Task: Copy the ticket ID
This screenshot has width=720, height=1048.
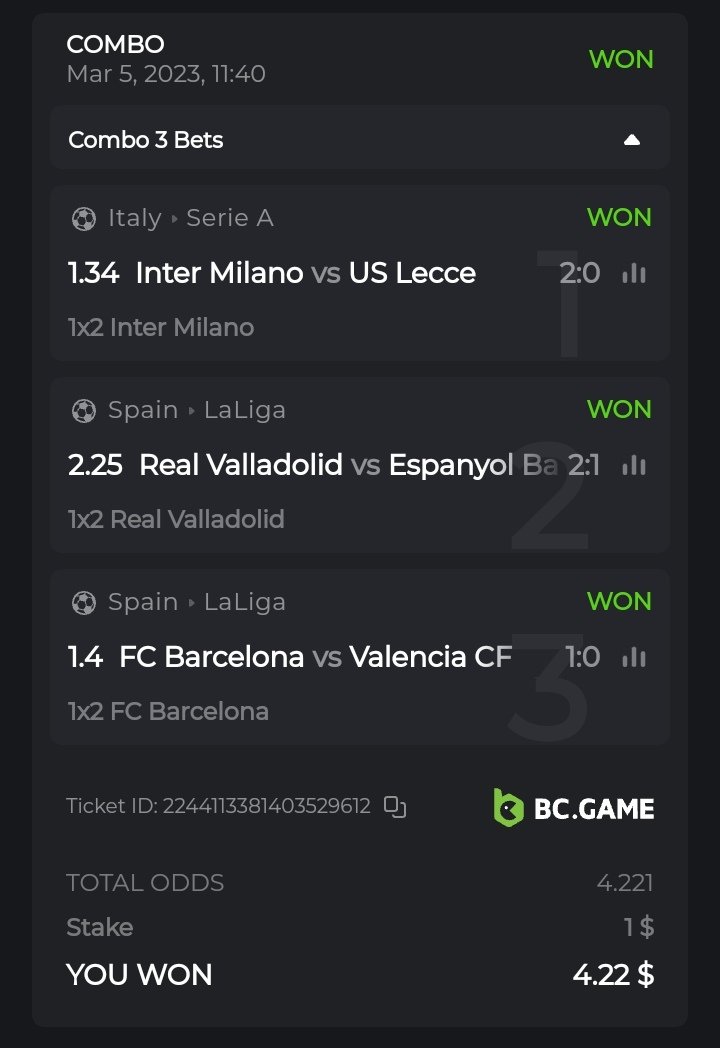Action: pyautogui.click(x=396, y=807)
